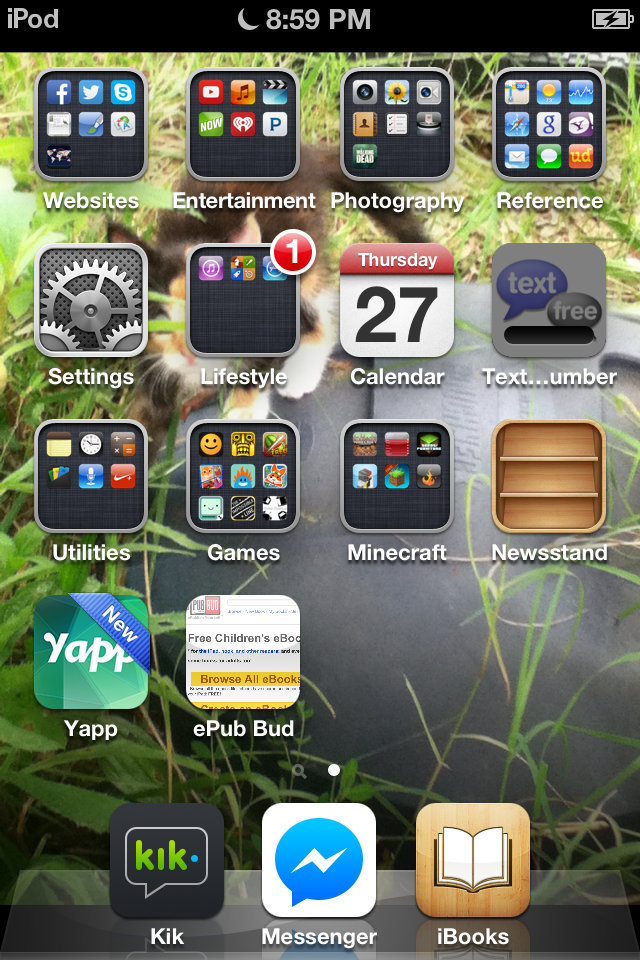The height and width of the screenshot is (960, 640).
Task: Open Messenger from the dock
Action: pyautogui.click(x=319, y=860)
